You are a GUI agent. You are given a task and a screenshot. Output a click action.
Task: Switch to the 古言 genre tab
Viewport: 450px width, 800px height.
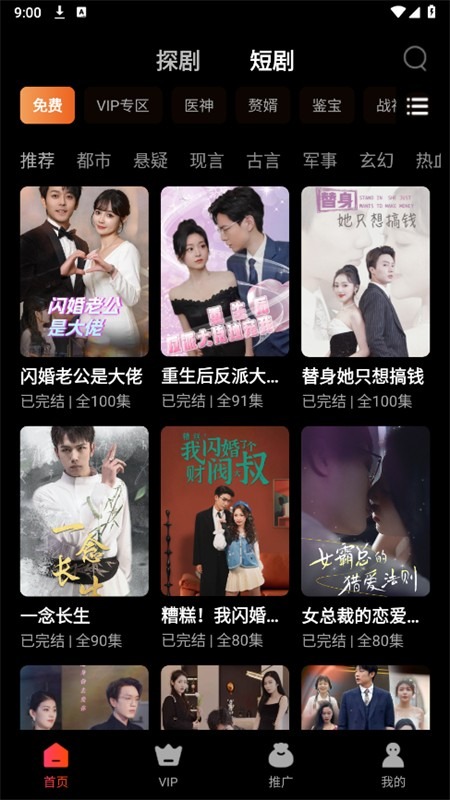[263, 160]
